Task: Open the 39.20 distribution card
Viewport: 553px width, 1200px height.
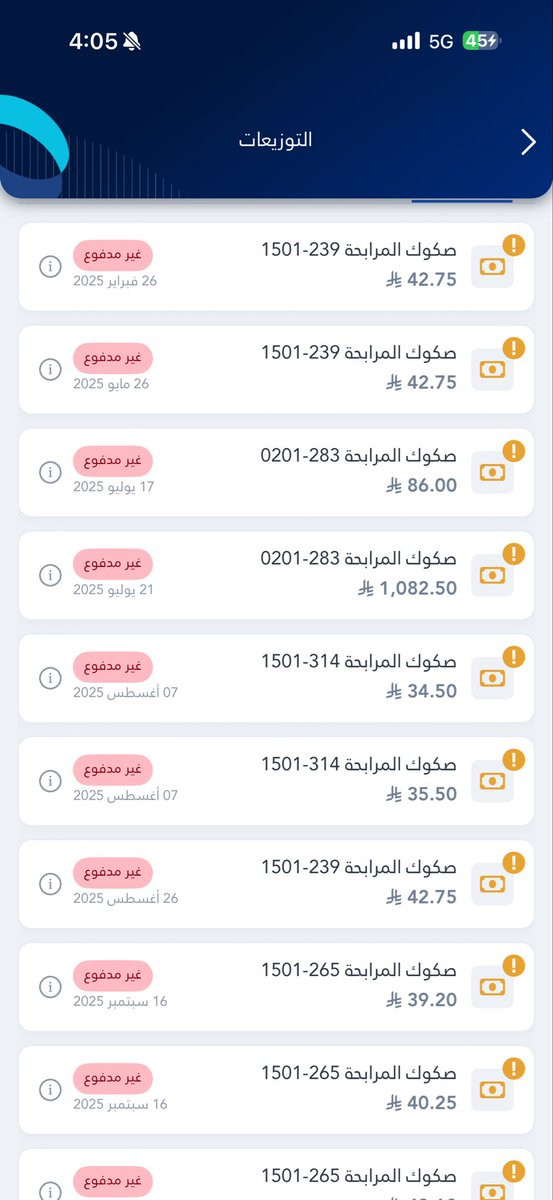Action: click(x=276, y=987)
